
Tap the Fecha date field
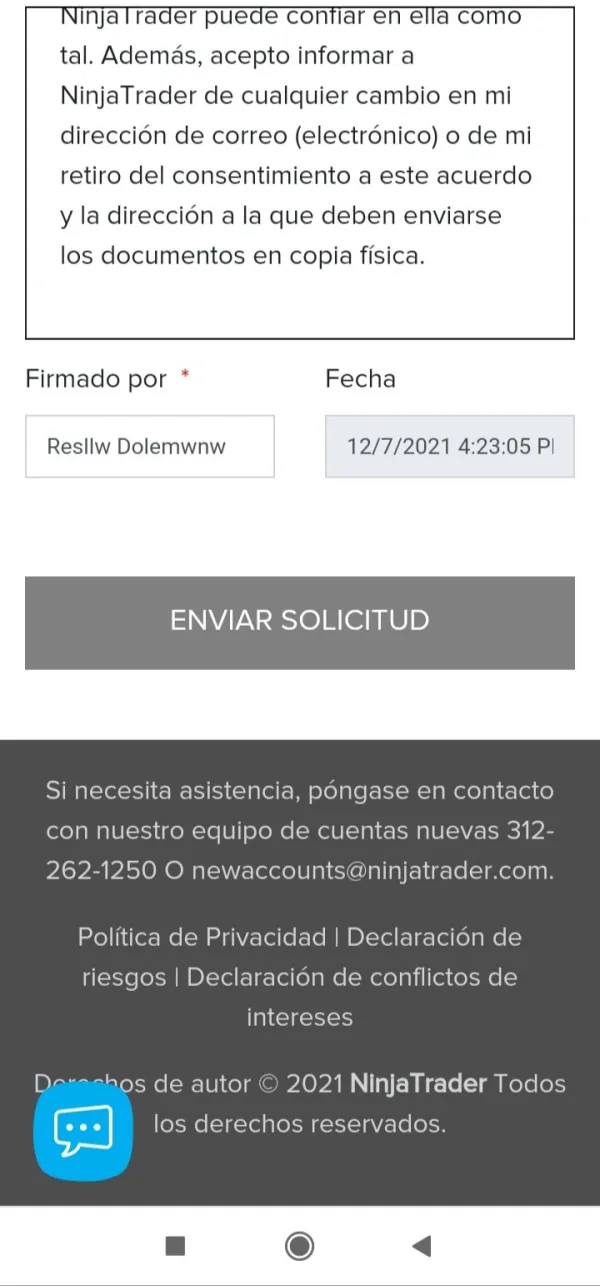pyautogui.click(x=450, y=446)
